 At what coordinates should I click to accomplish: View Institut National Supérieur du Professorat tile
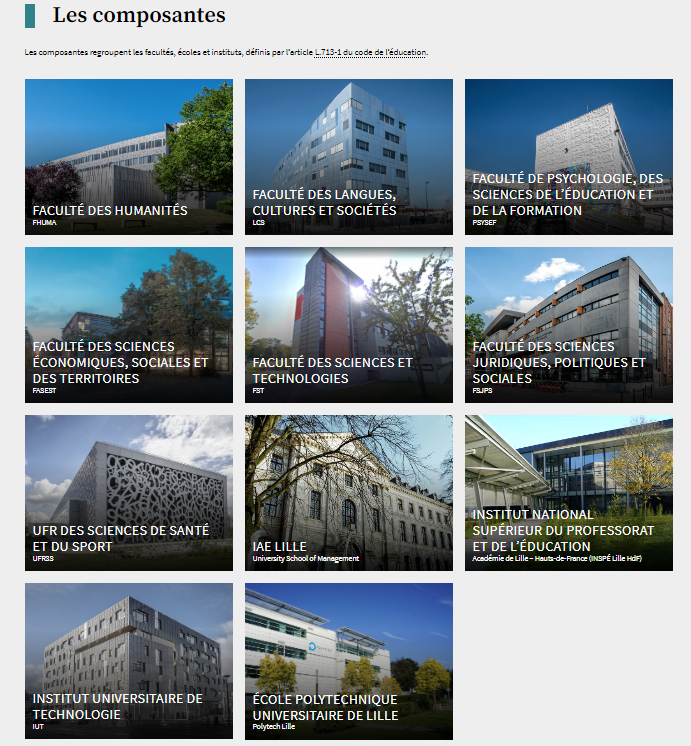[x=568, y=493]
